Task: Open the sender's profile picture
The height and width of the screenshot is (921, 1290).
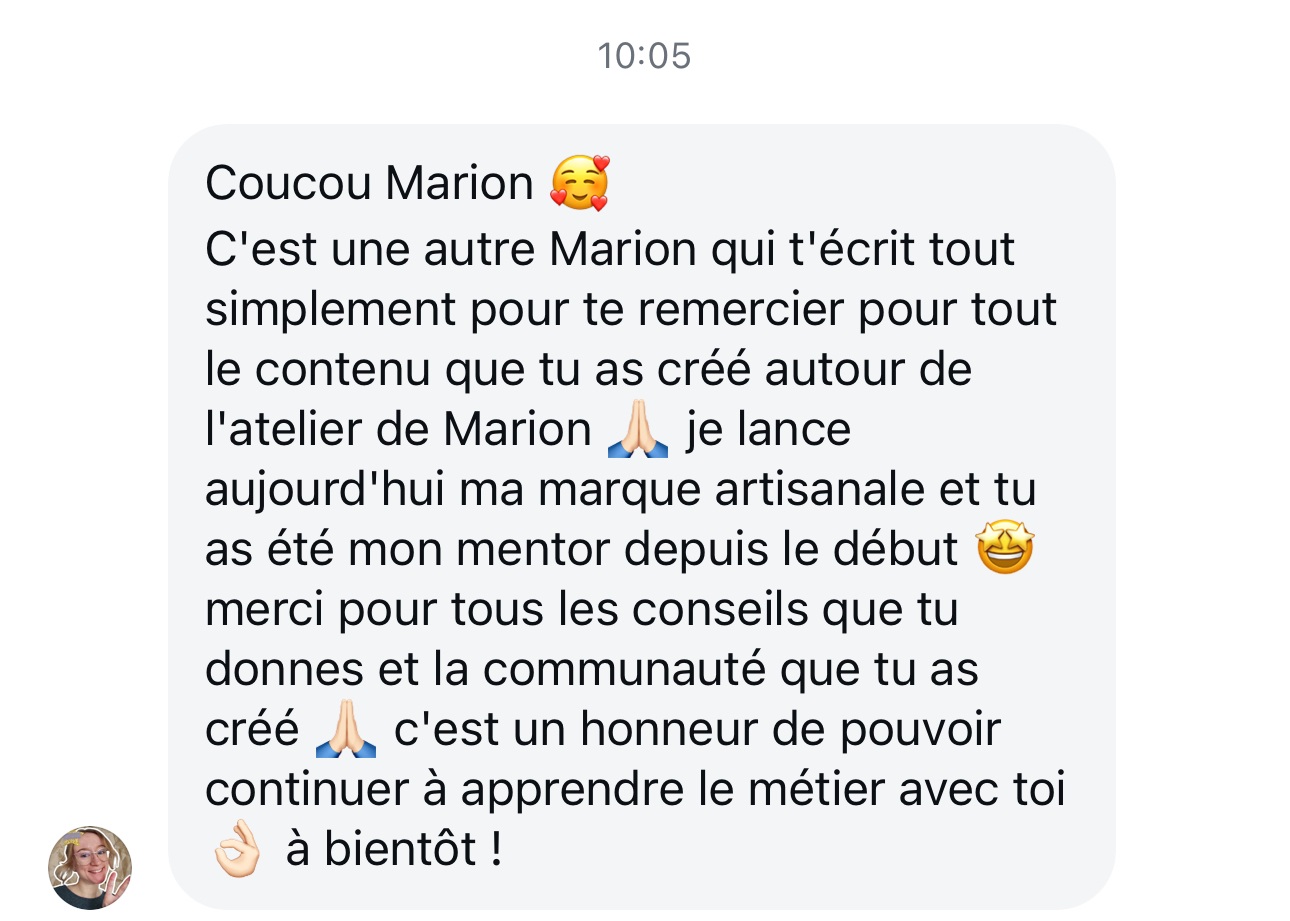Action: pyautogui.click(x=90, y=867)
